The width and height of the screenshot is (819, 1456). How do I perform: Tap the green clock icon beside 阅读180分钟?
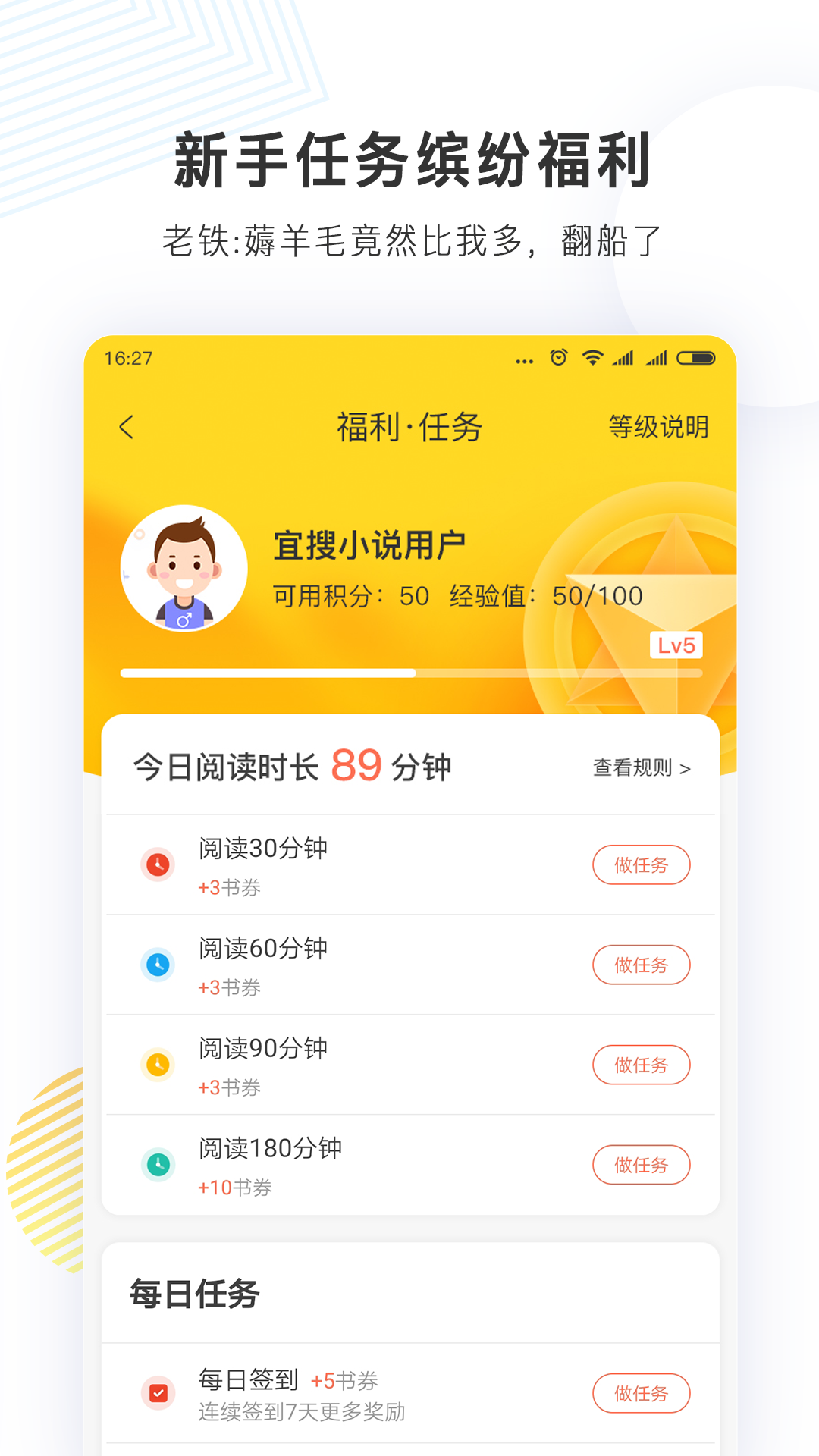[157, 1166]
